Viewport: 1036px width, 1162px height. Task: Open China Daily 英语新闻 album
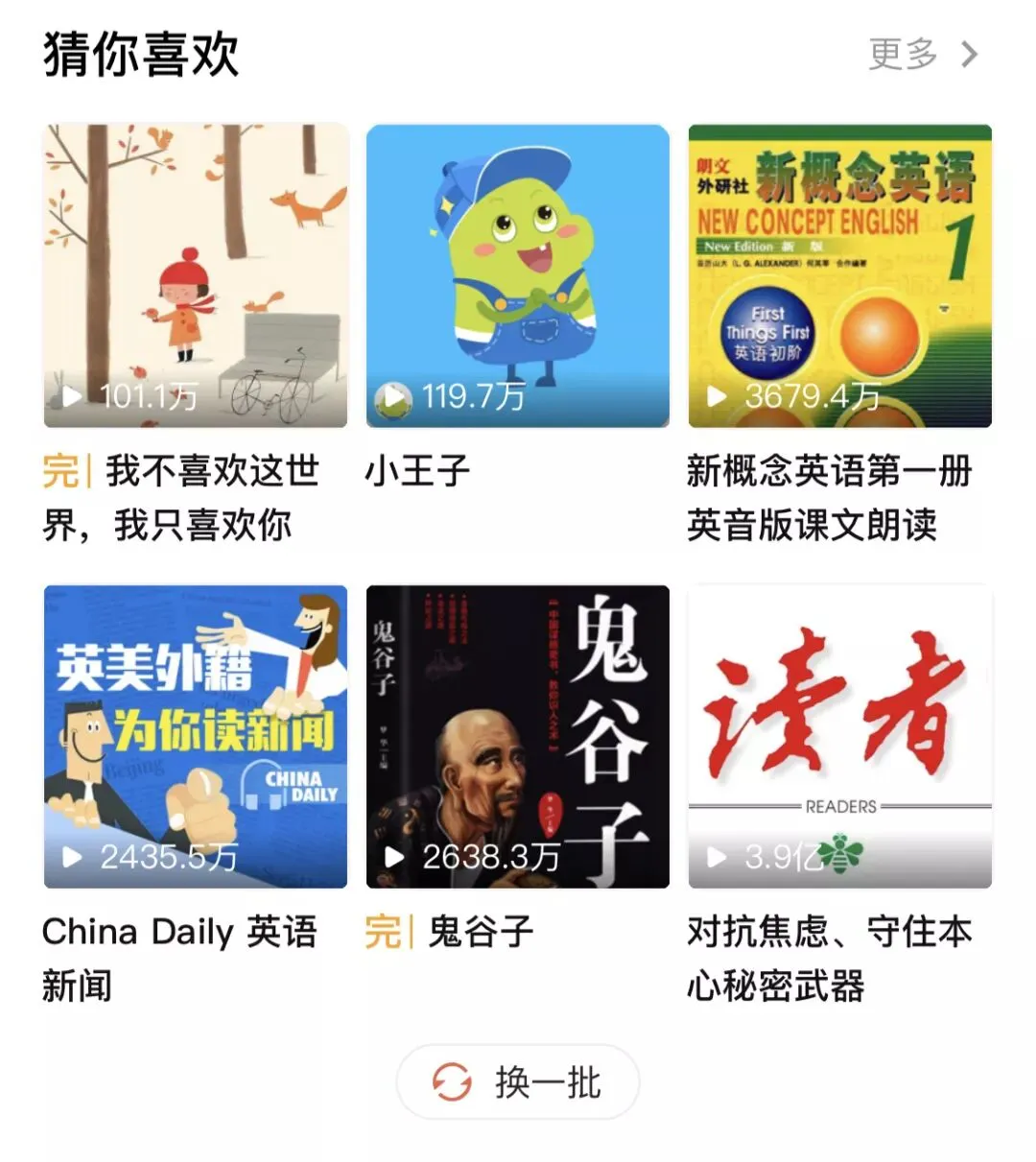tap(196, 737)
